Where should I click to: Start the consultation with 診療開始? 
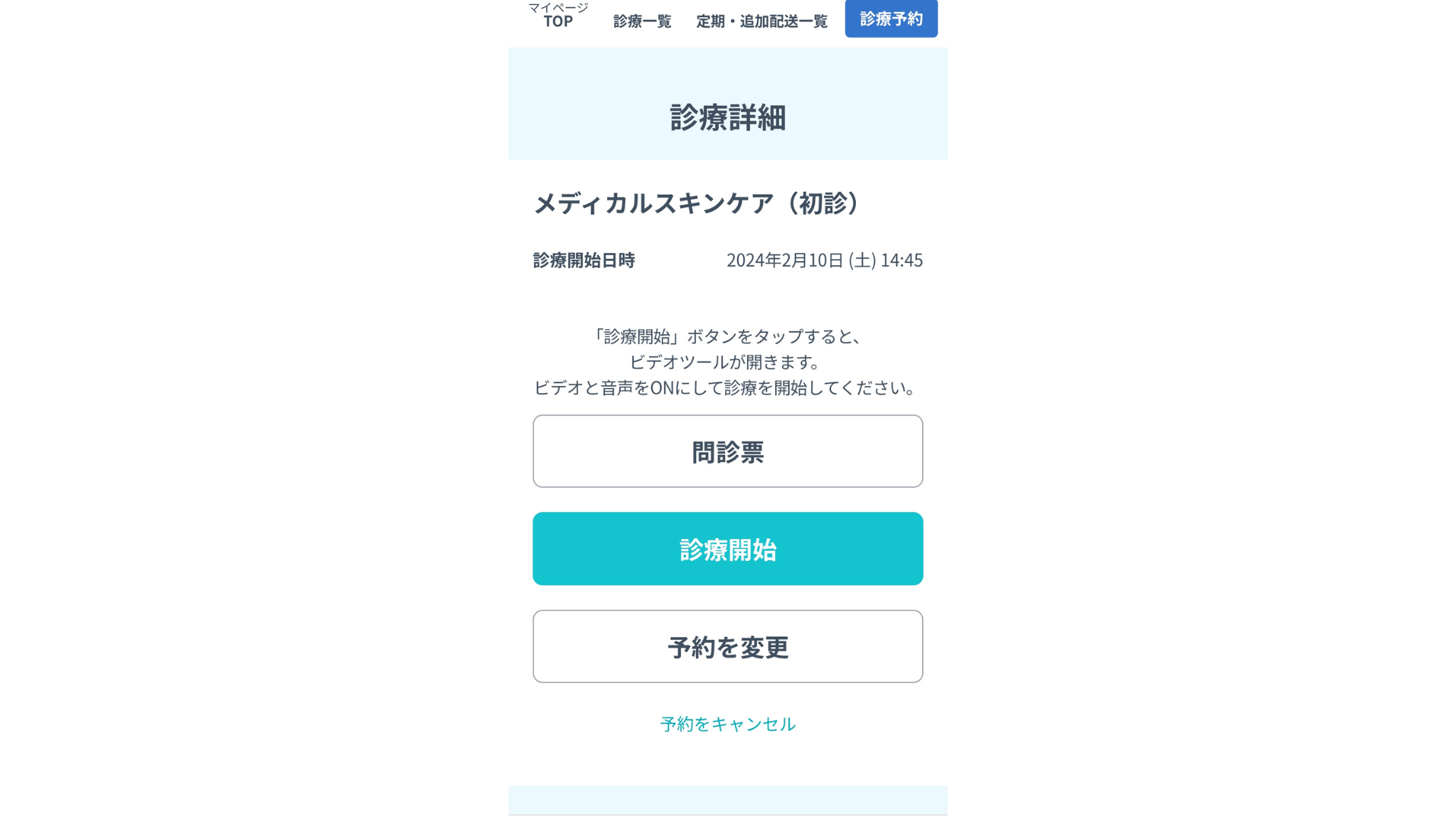tap(727, 549)
